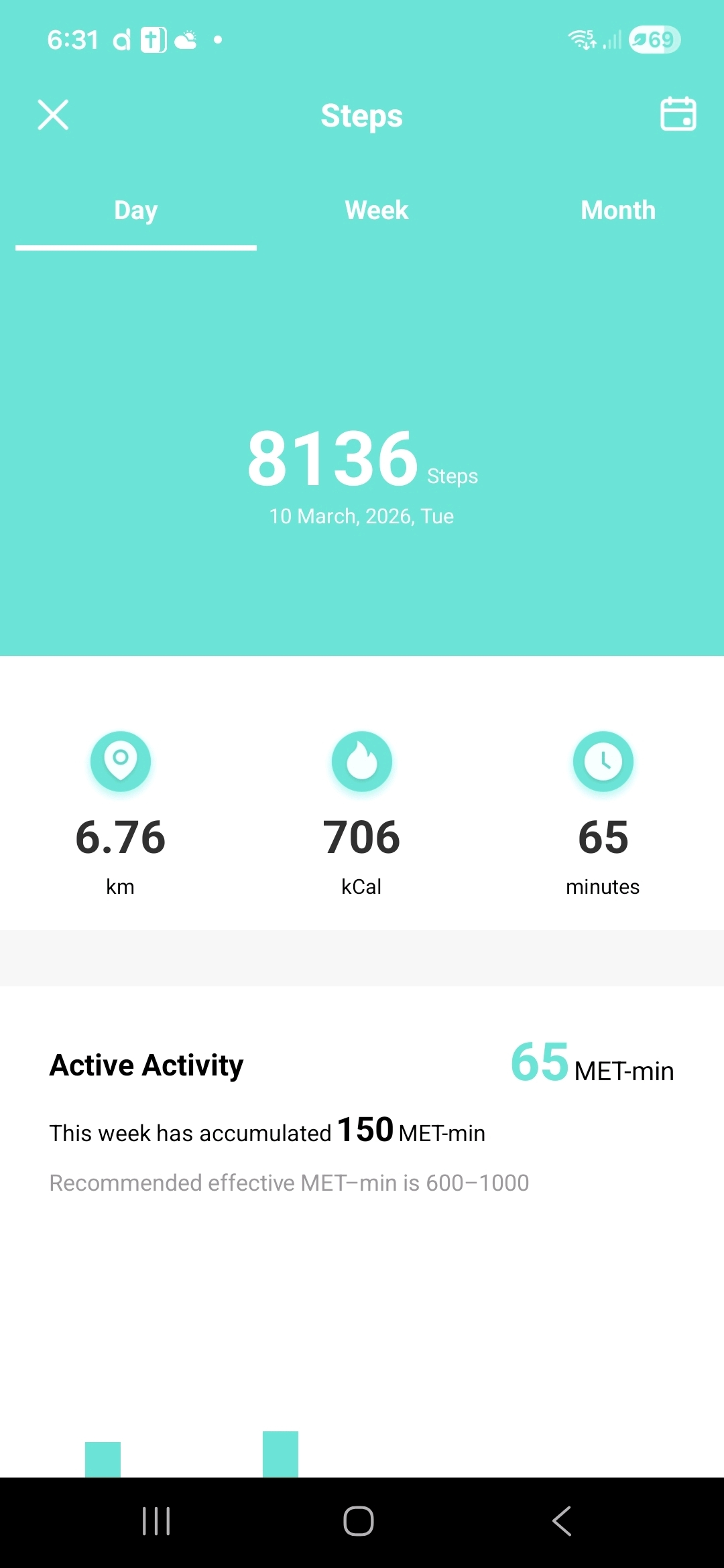Switch to the Month tab
The height and width of the screenshot is (1568, 724).
pyautogui.click(x=617, y=210)
